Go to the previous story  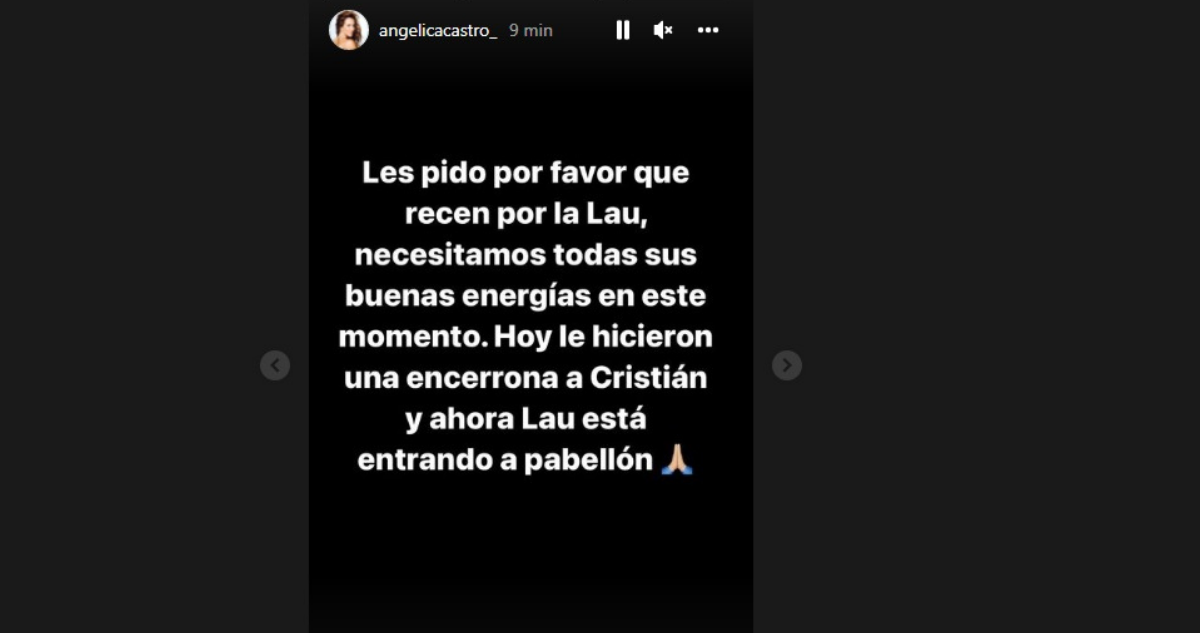click(275, 365)
